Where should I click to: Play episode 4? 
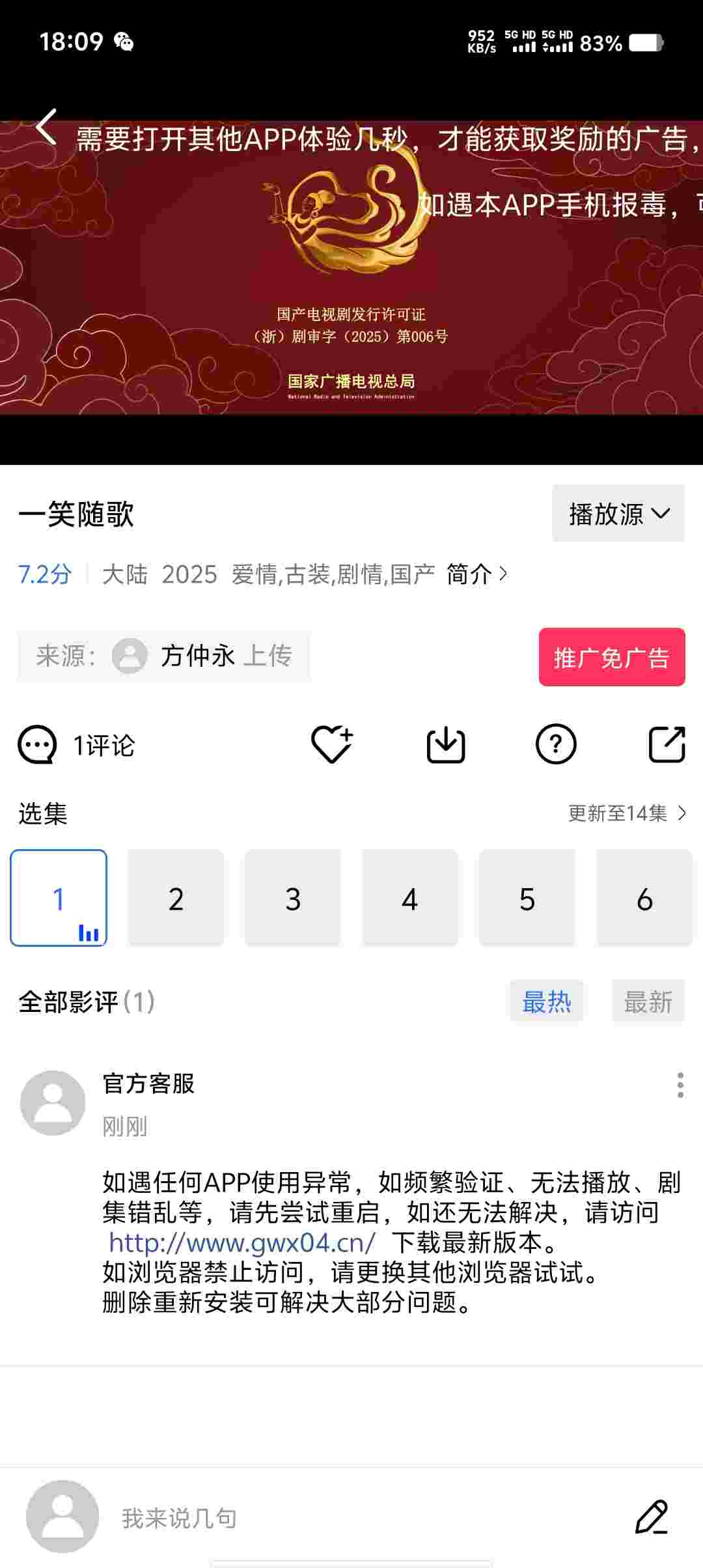tap(409, 899)
